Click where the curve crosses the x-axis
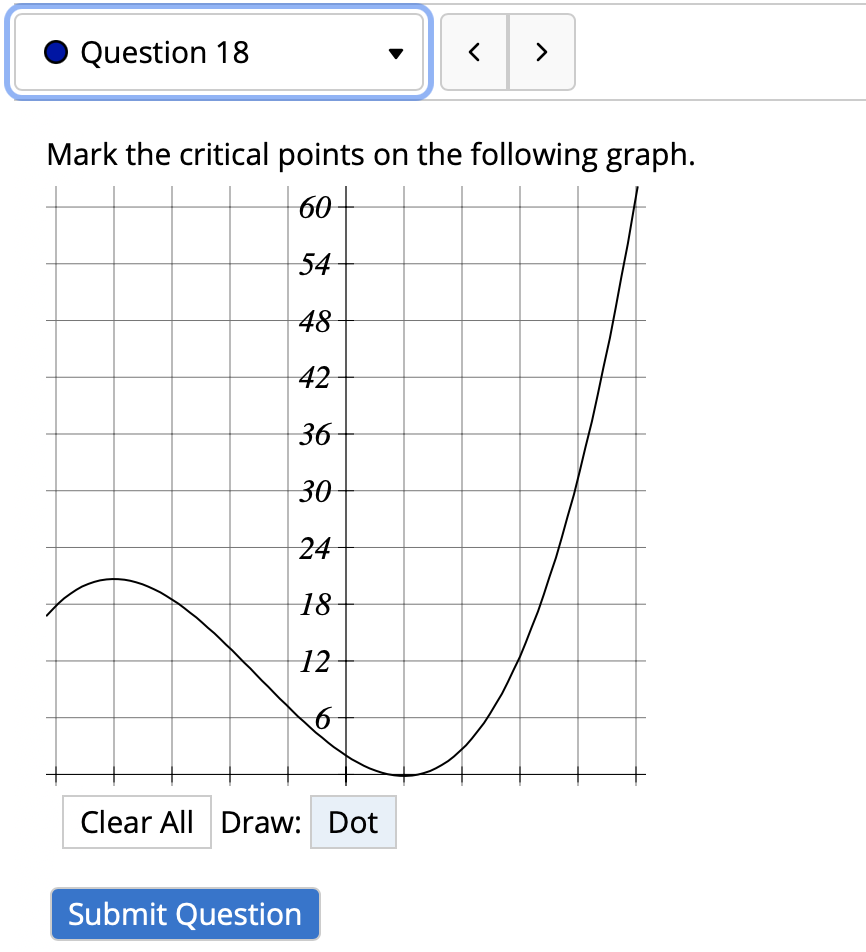The width and height of the screenshot is (866, 952). 403,776
